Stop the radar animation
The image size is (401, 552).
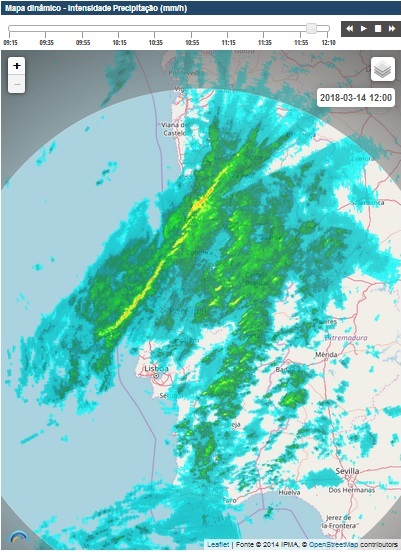(x=378, y=29)
